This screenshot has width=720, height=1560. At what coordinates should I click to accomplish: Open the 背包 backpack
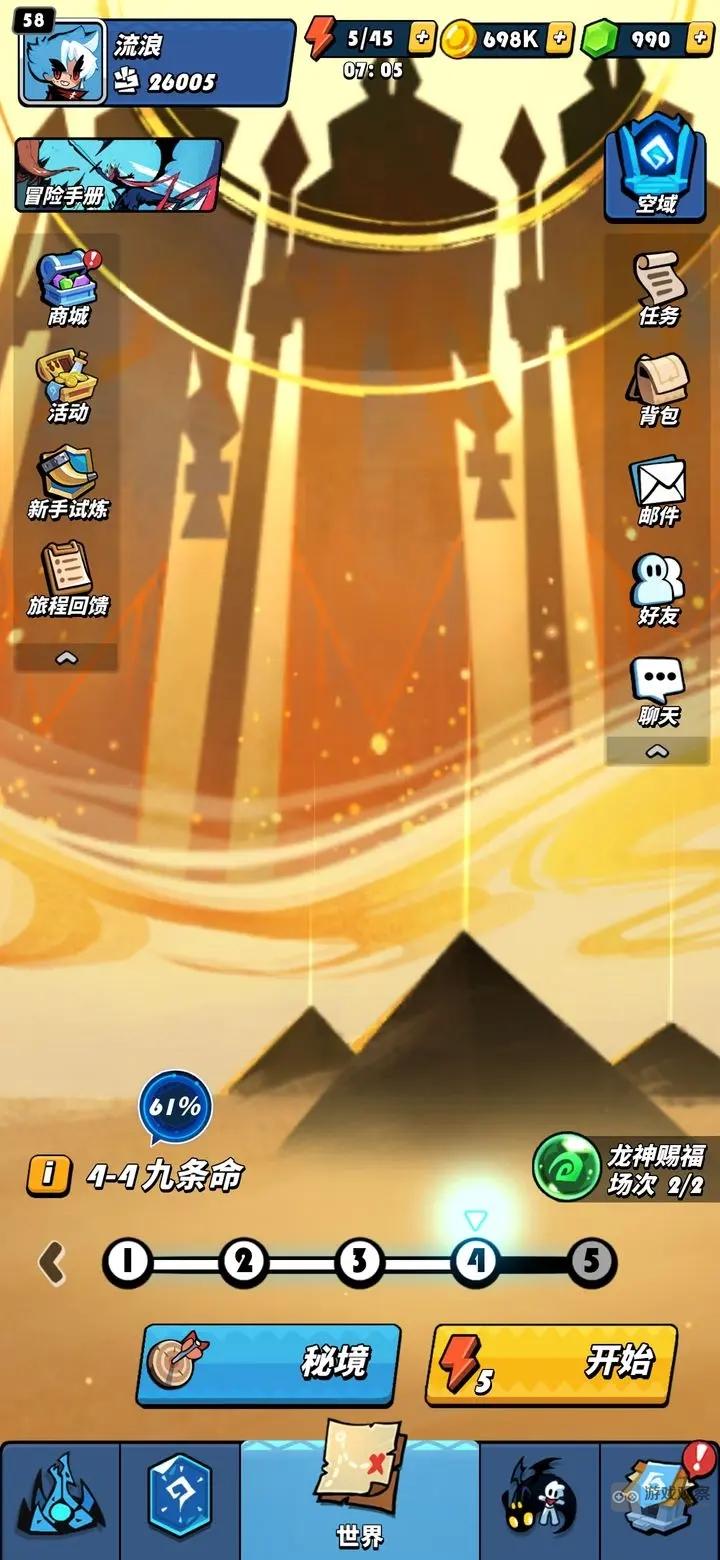point(658,388)
